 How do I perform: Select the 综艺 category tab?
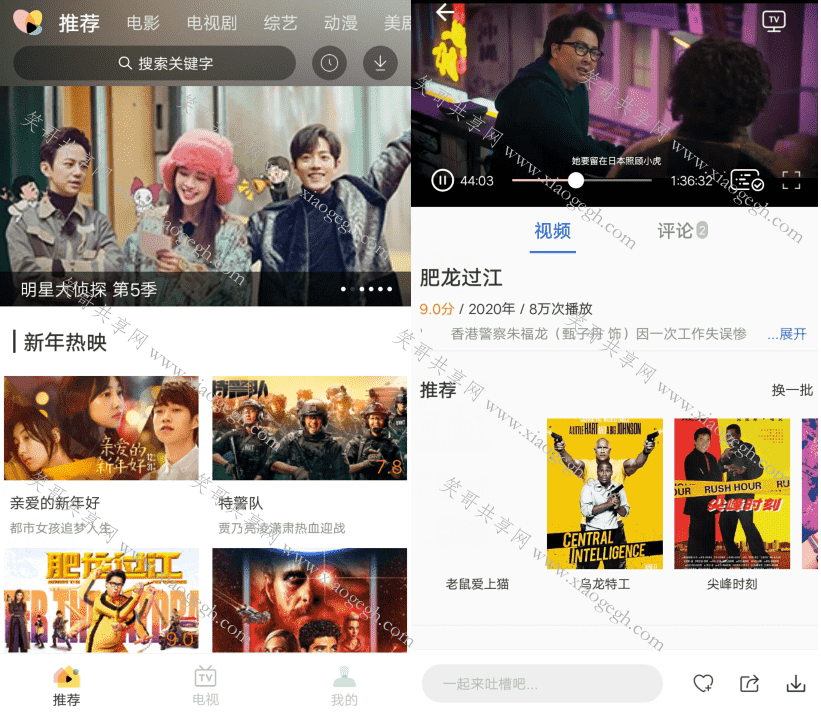pos(281,22)
